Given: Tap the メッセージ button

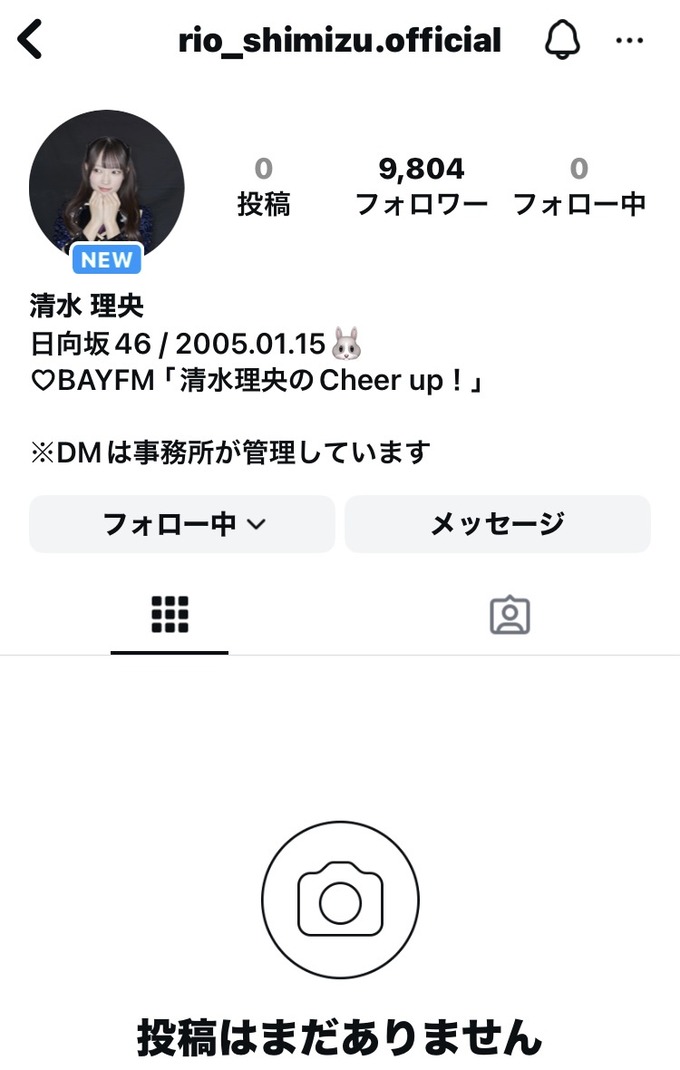Looking at the screenshot, I should coord(497,524).
